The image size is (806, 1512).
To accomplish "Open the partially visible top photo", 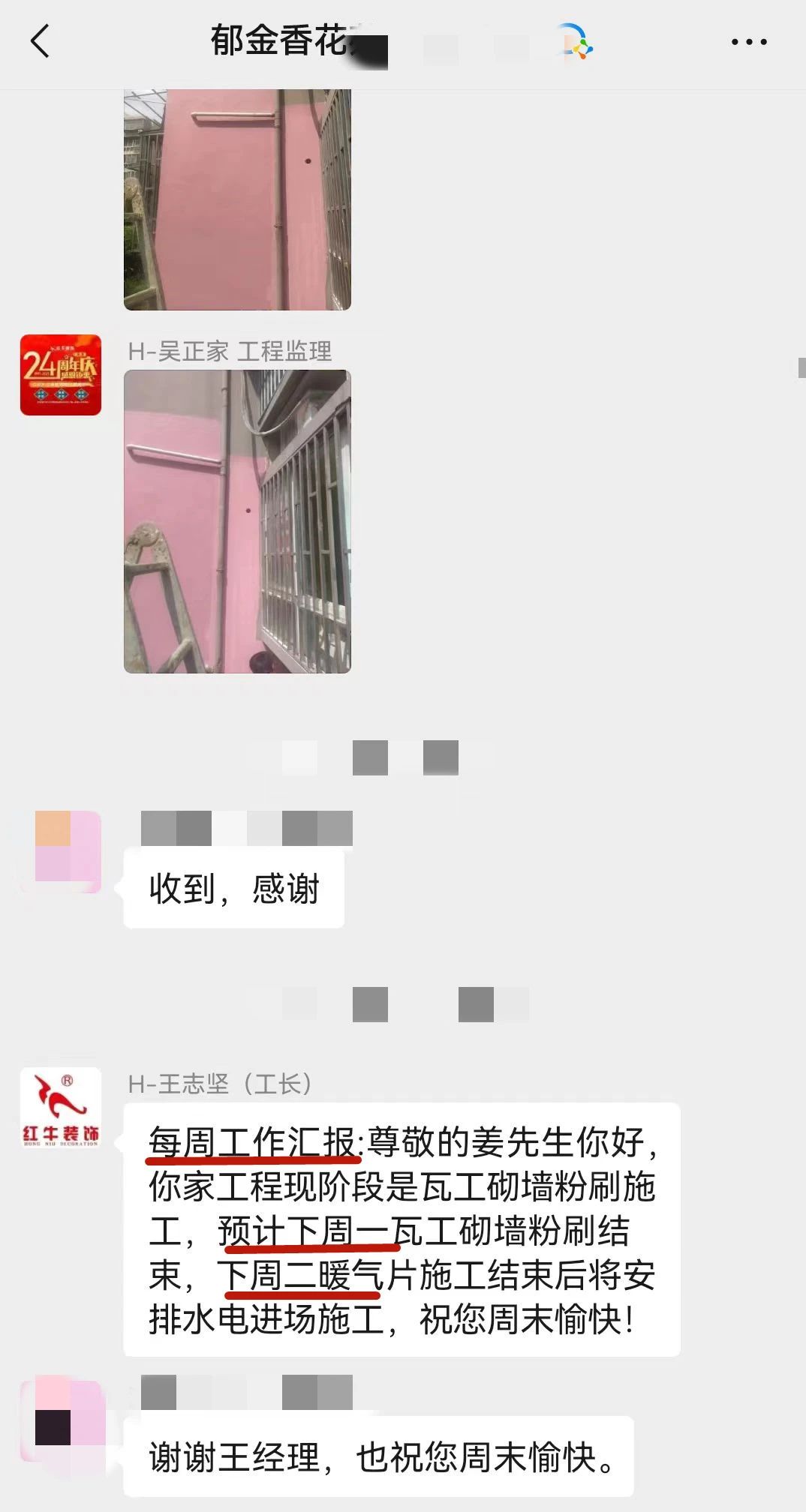I will point(237,199).
